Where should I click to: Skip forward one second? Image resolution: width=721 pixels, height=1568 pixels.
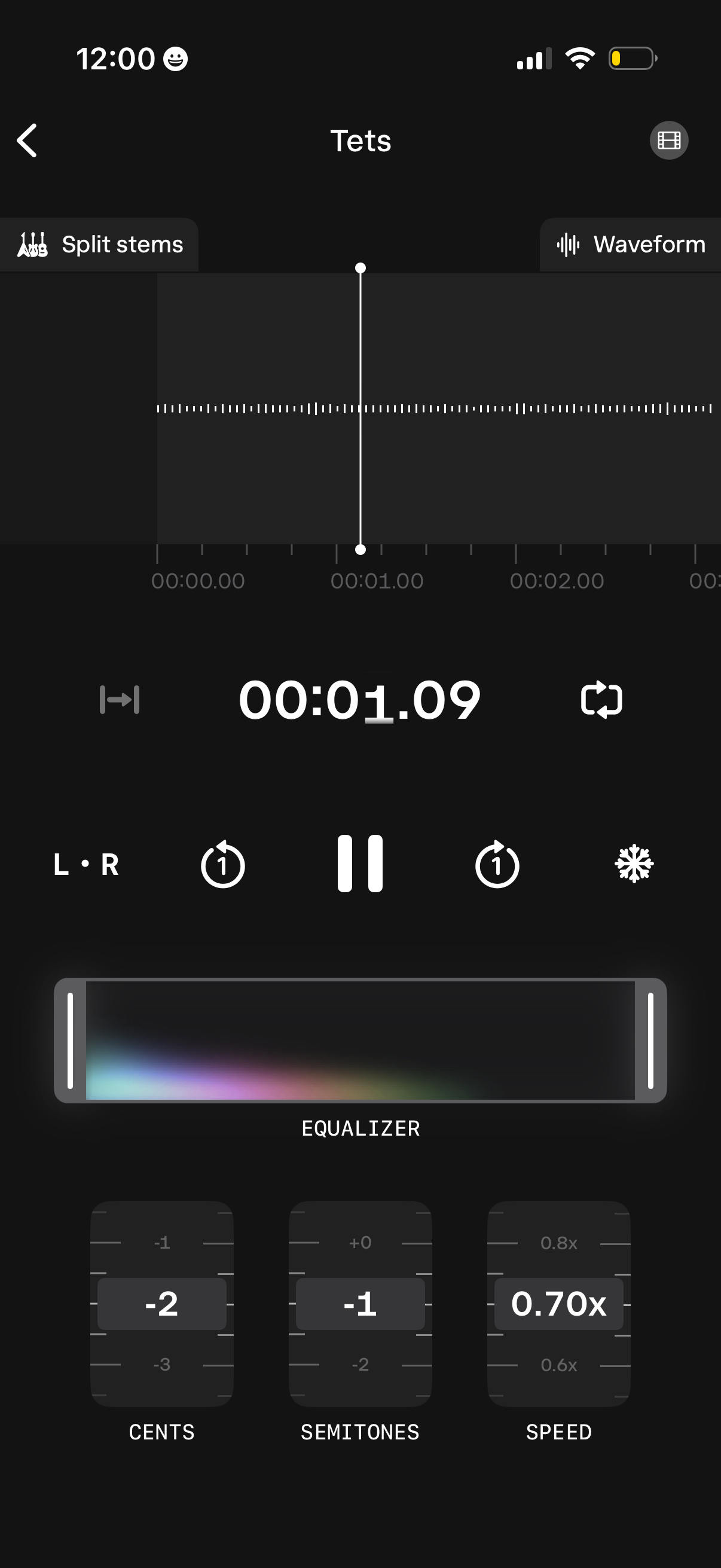click(497, 864)
